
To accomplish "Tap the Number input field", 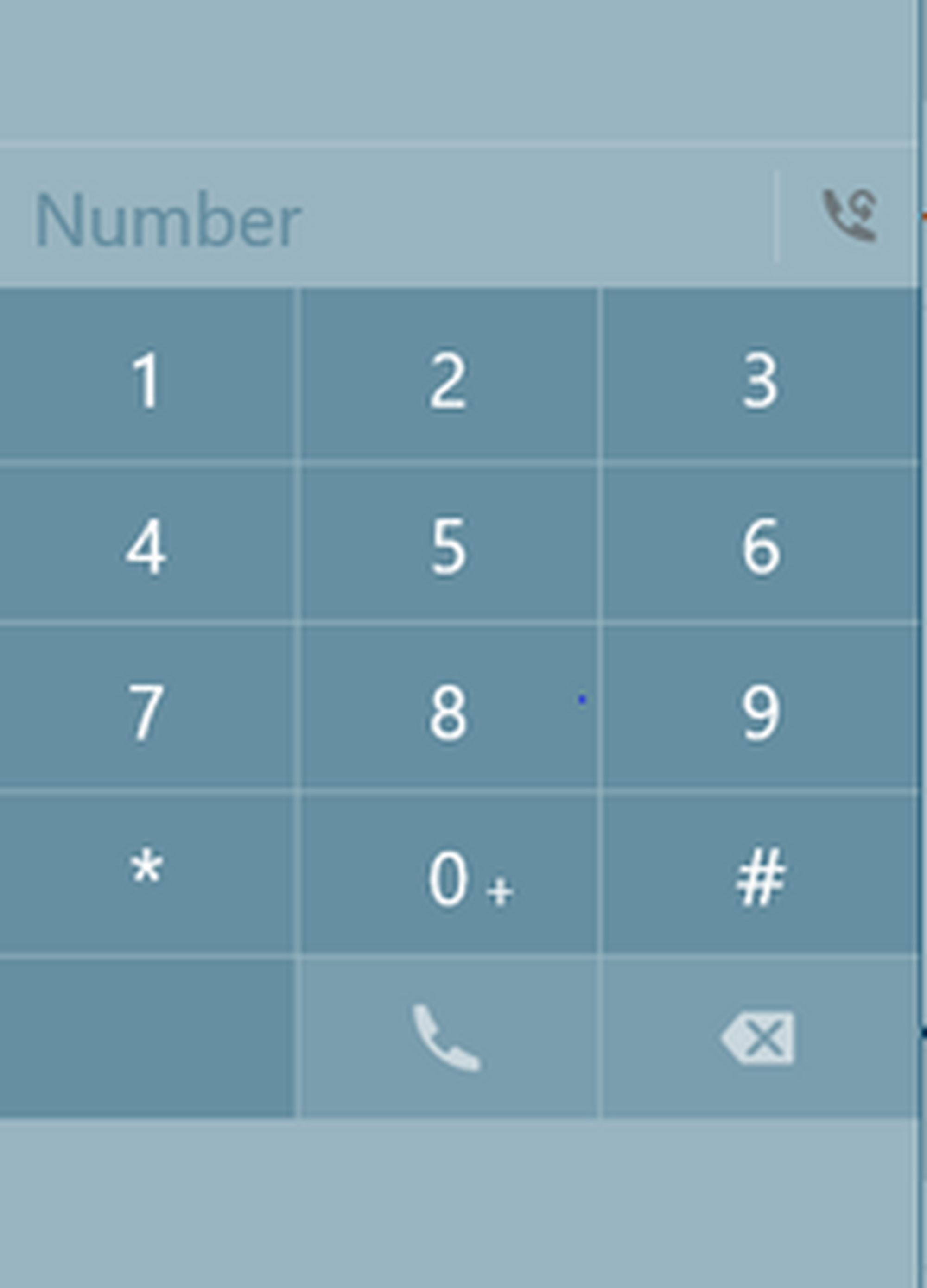I will pyautogui.click(x=386, y=219).
